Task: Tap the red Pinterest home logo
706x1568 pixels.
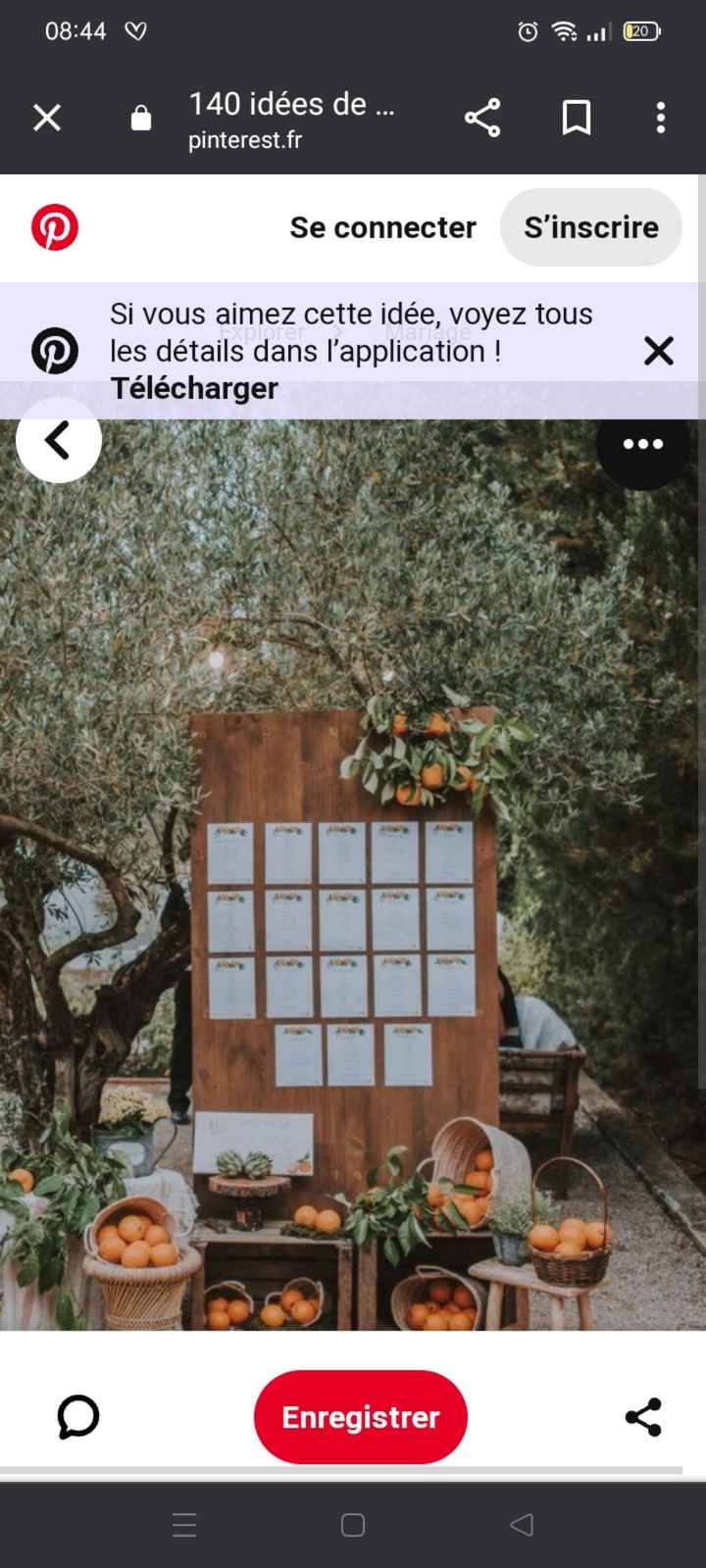Action: click(55, 227)
